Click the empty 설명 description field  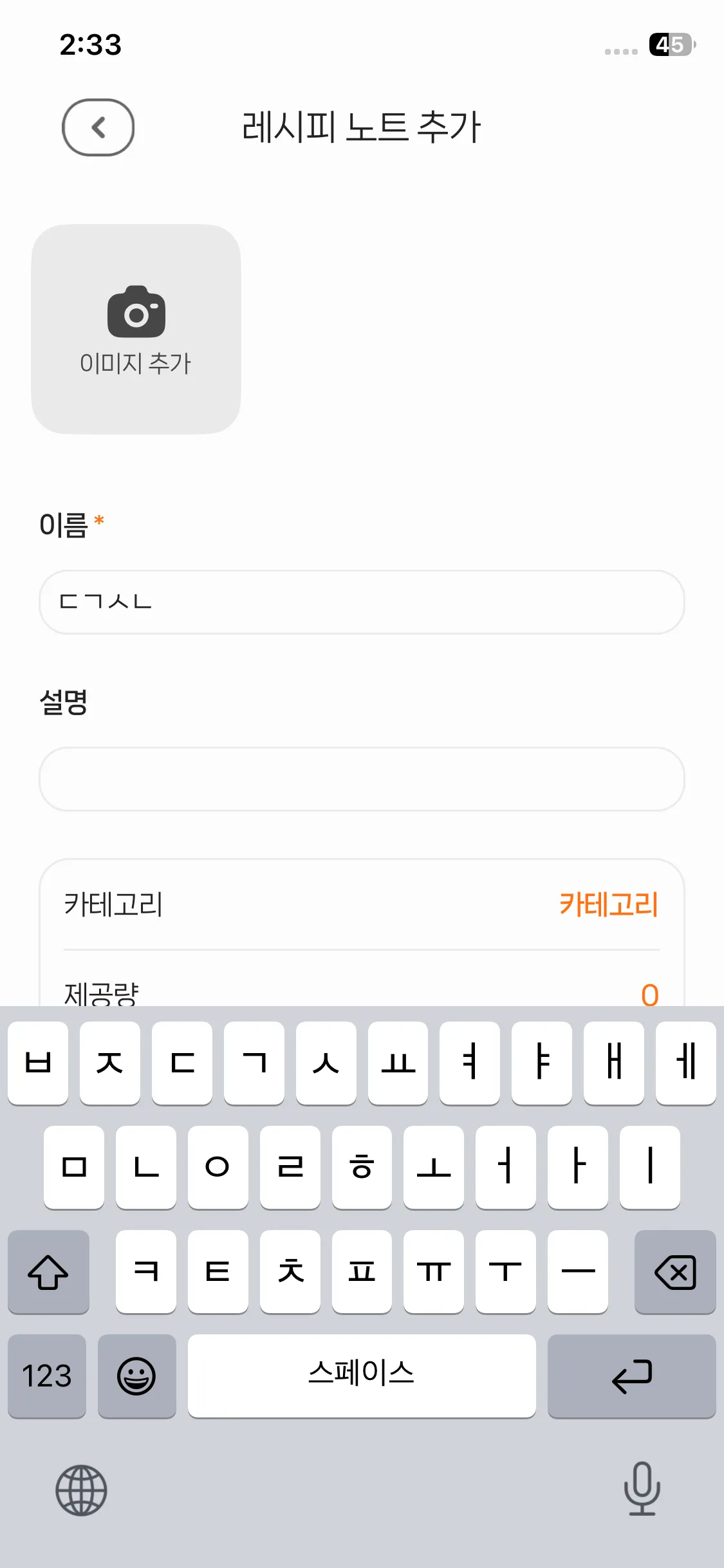point(362,779)
